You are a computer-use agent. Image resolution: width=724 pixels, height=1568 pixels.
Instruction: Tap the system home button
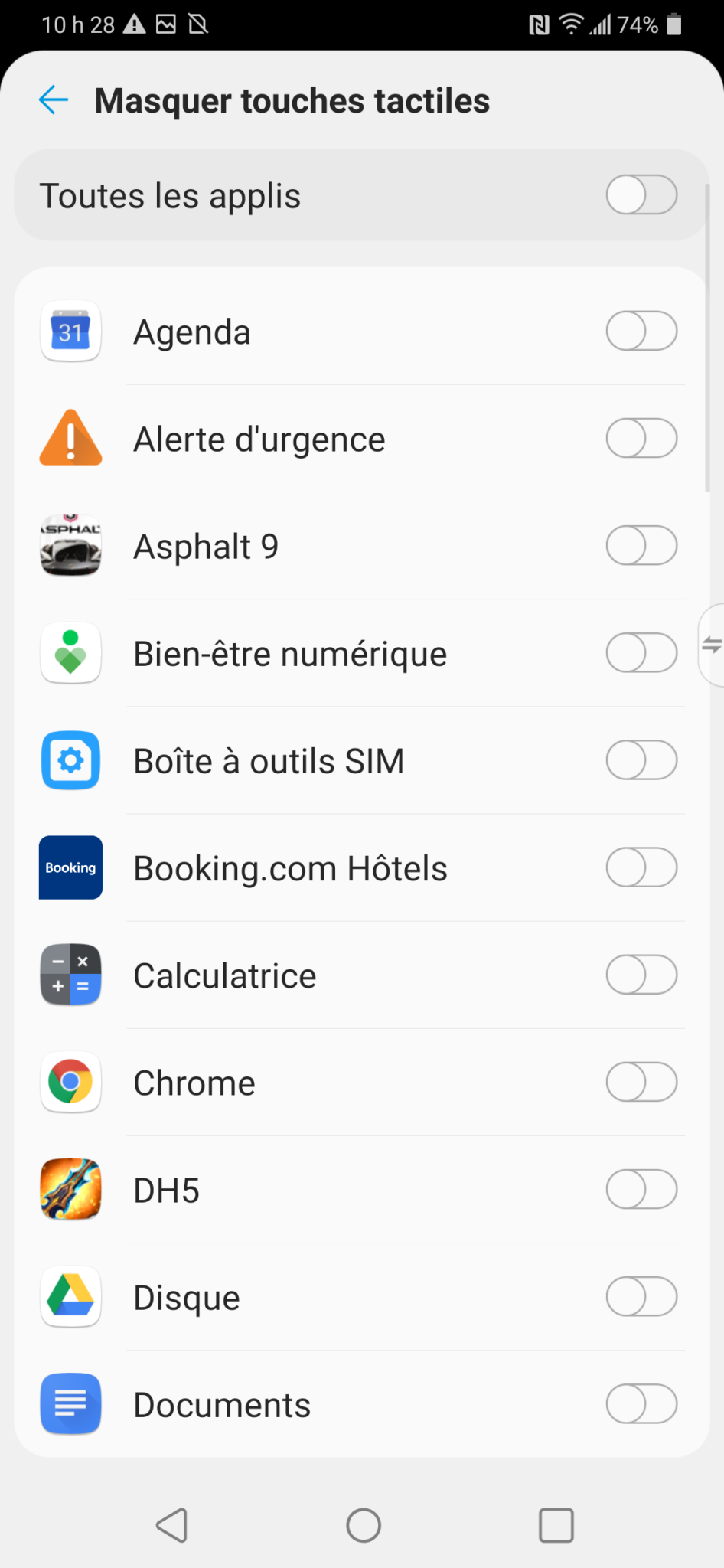pos(364,1525)
